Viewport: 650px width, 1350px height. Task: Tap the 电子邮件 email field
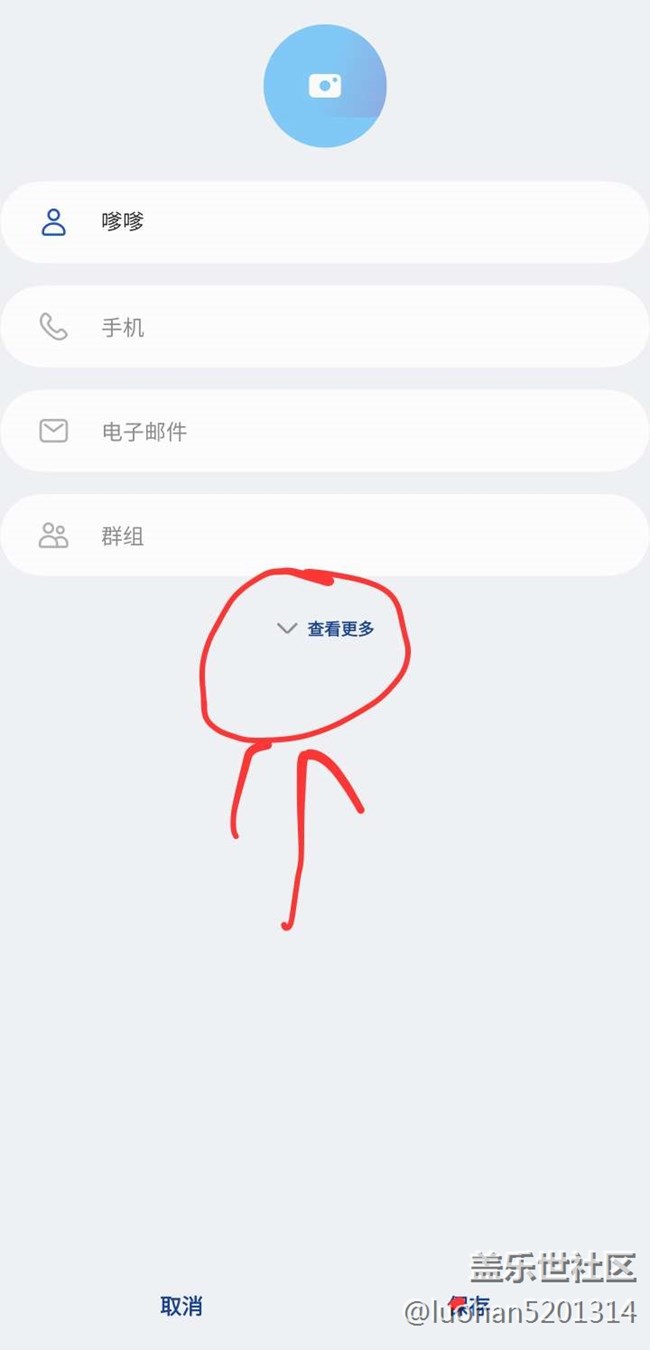coord(325,431)
